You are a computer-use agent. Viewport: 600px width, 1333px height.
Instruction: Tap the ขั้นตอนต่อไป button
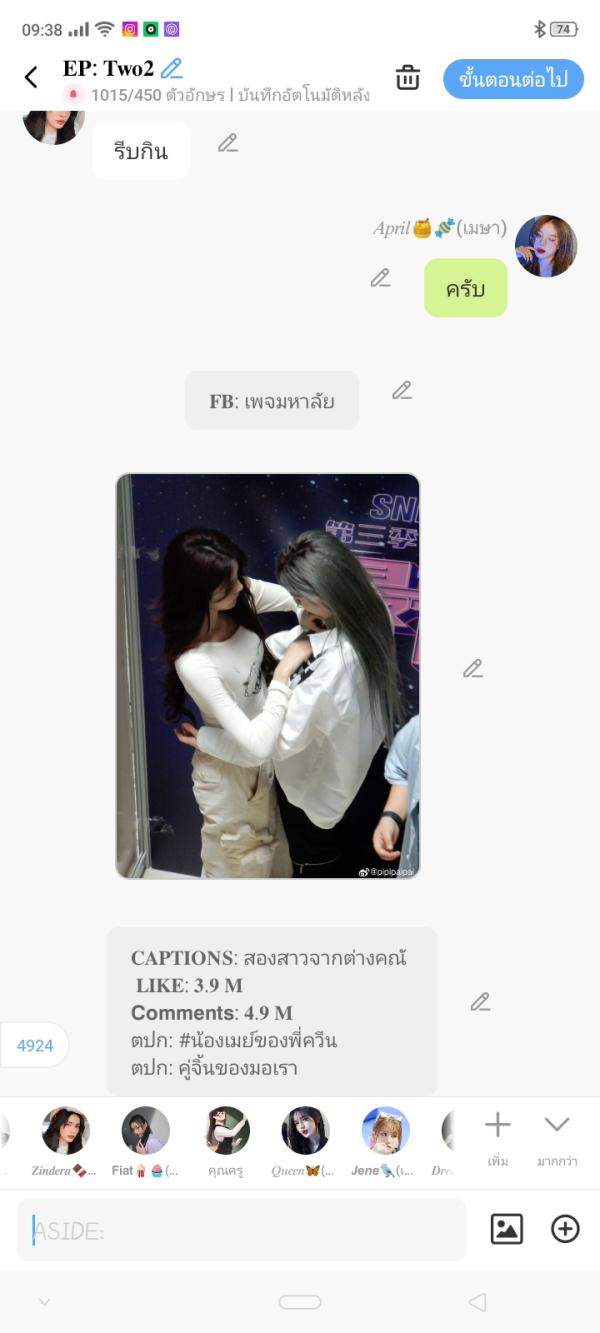coord(513,79)
